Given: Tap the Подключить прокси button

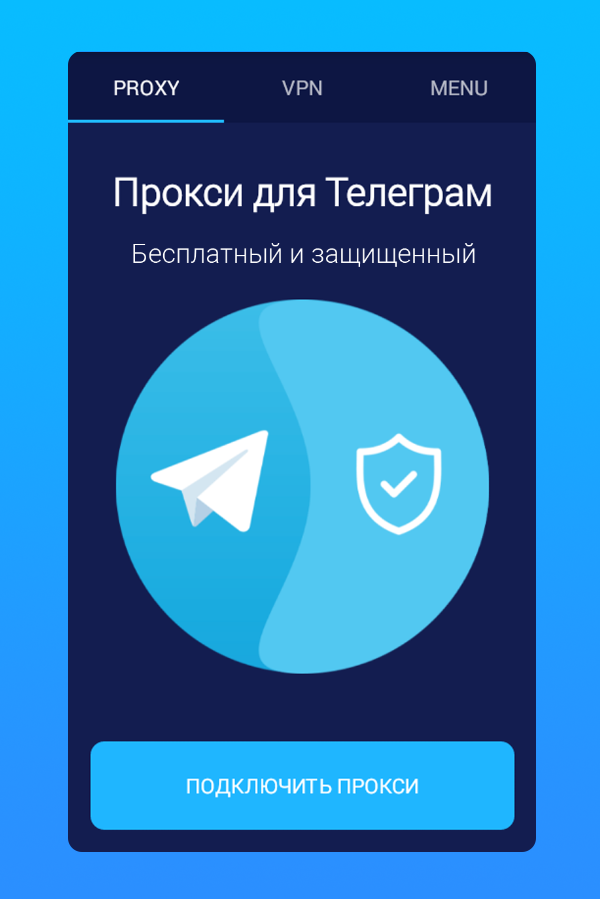Looking at the screenshot, I should 302,786.
